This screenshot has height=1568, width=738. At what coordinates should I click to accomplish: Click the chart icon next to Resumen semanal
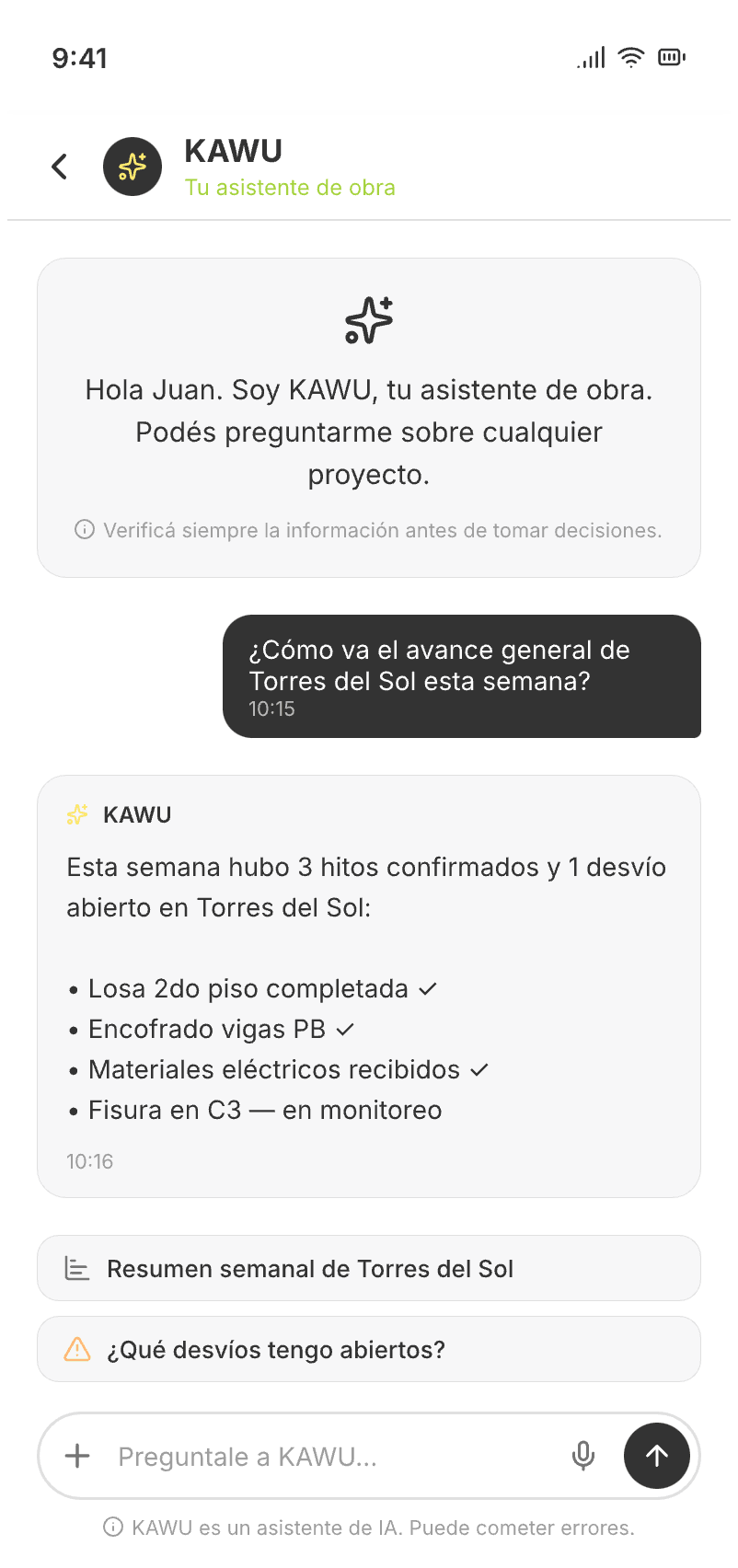tap(77, 1267)
